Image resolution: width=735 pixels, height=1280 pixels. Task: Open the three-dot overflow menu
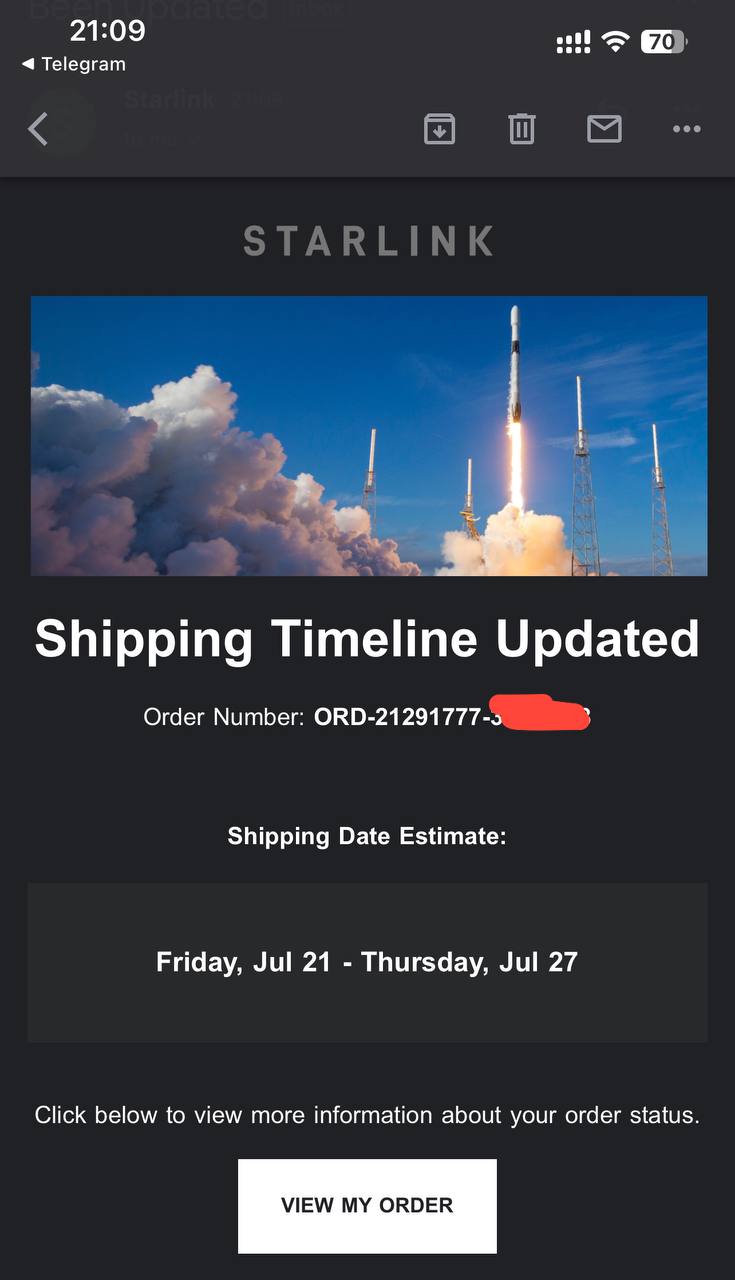[687, 129]
